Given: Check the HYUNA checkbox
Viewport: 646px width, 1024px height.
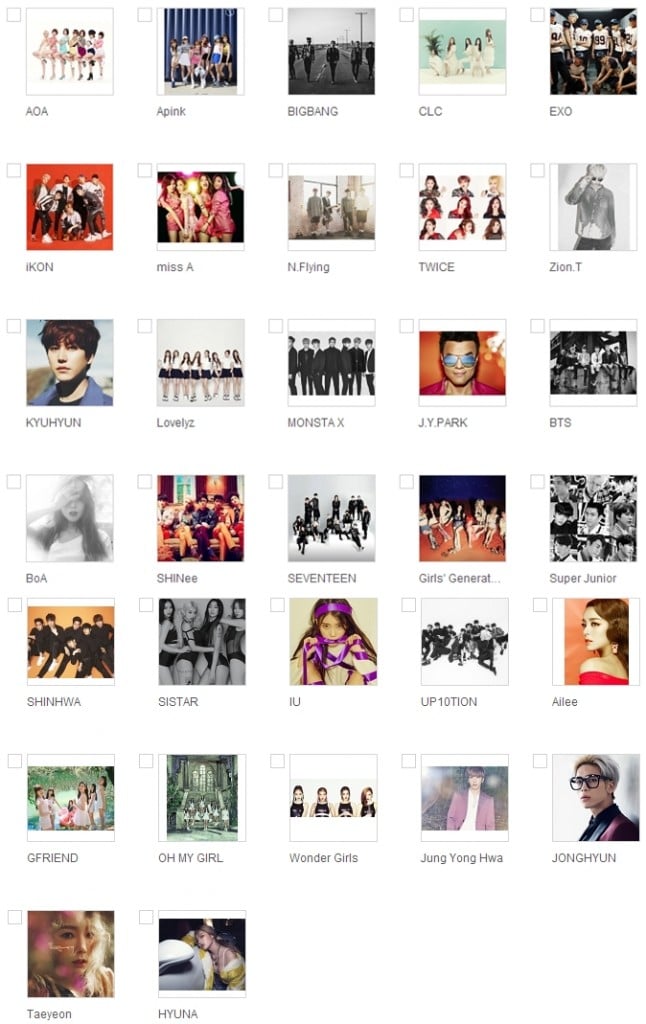Looking at the screenshot, I should click(x=146, y=917).
